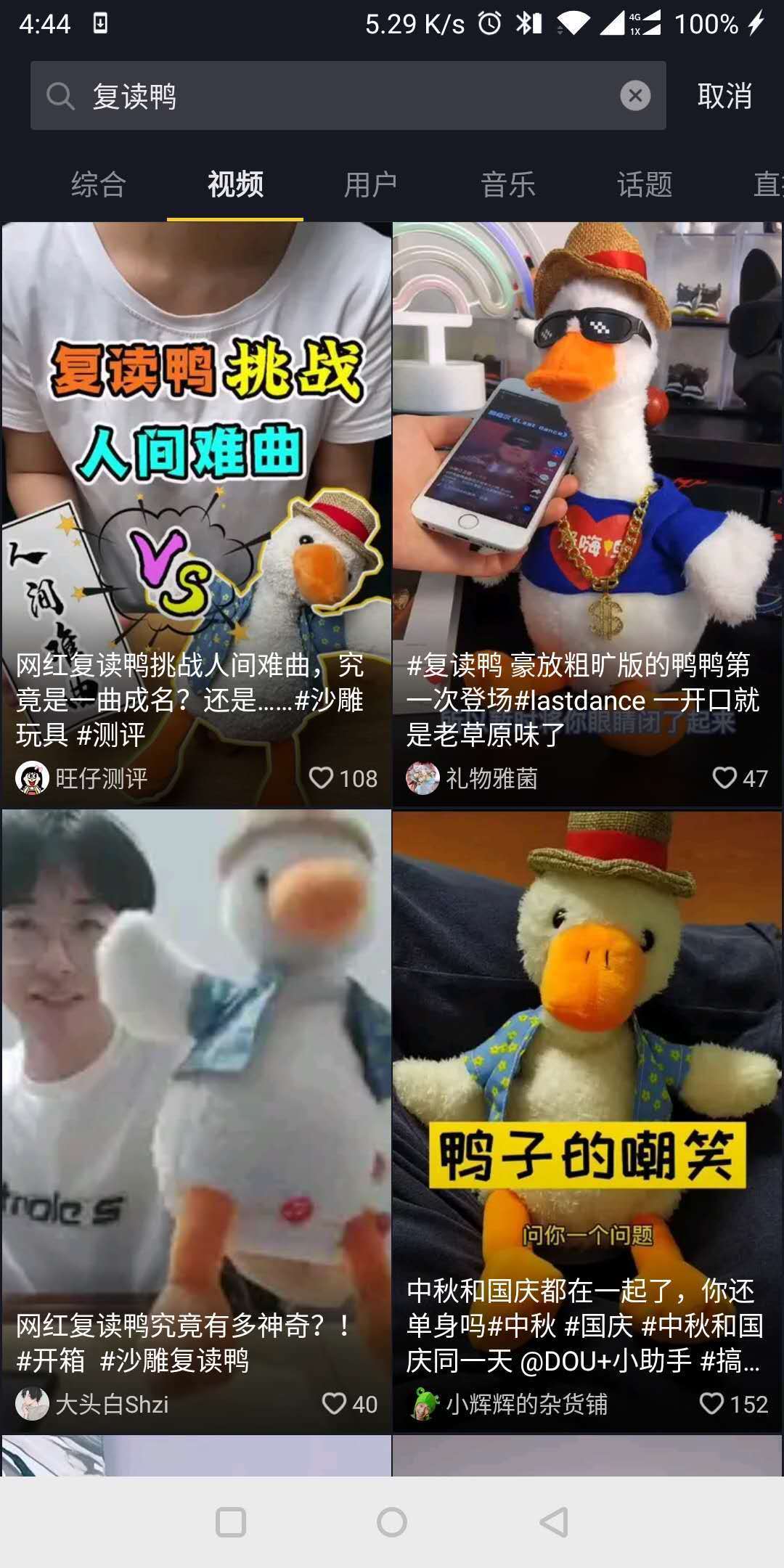Like the video by 礼物雅菌
Image resolution: width=784 pixels, height=1568 pixels.
(724, 777)
